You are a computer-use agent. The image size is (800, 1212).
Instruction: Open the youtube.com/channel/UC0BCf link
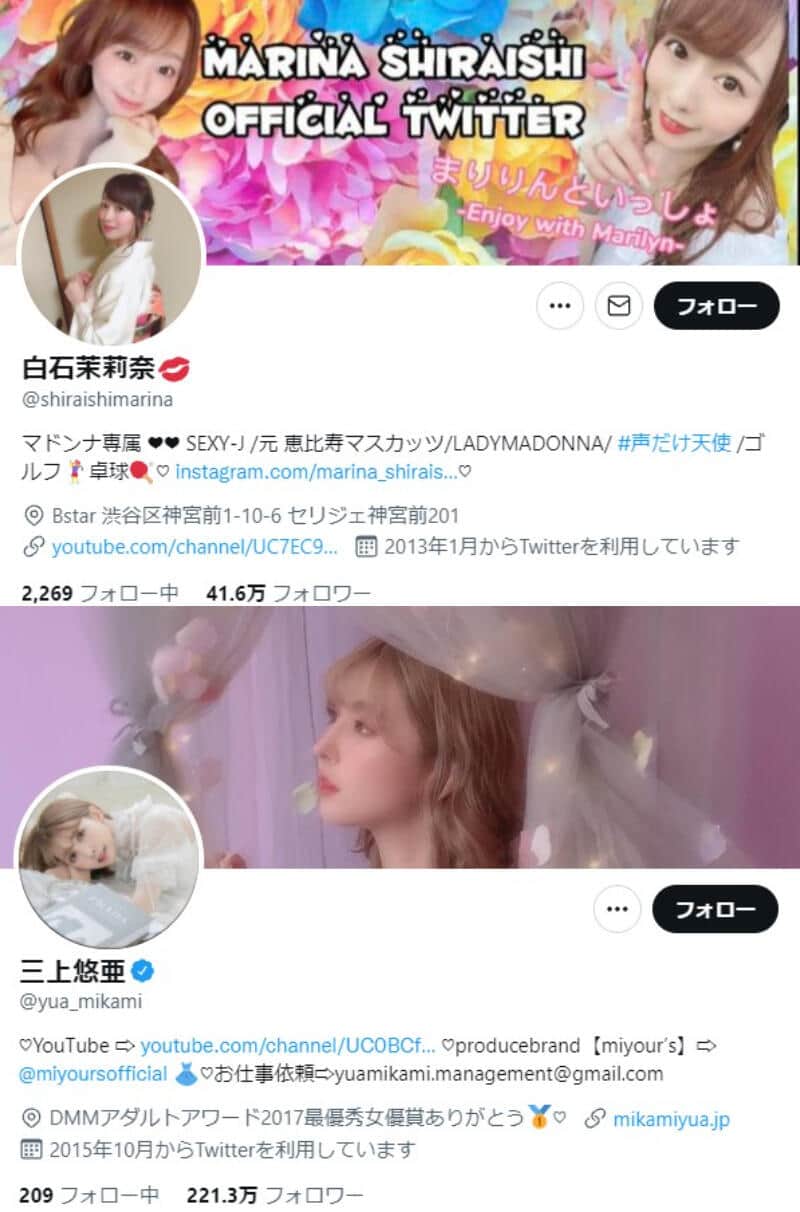click(x=287, y=1046)
